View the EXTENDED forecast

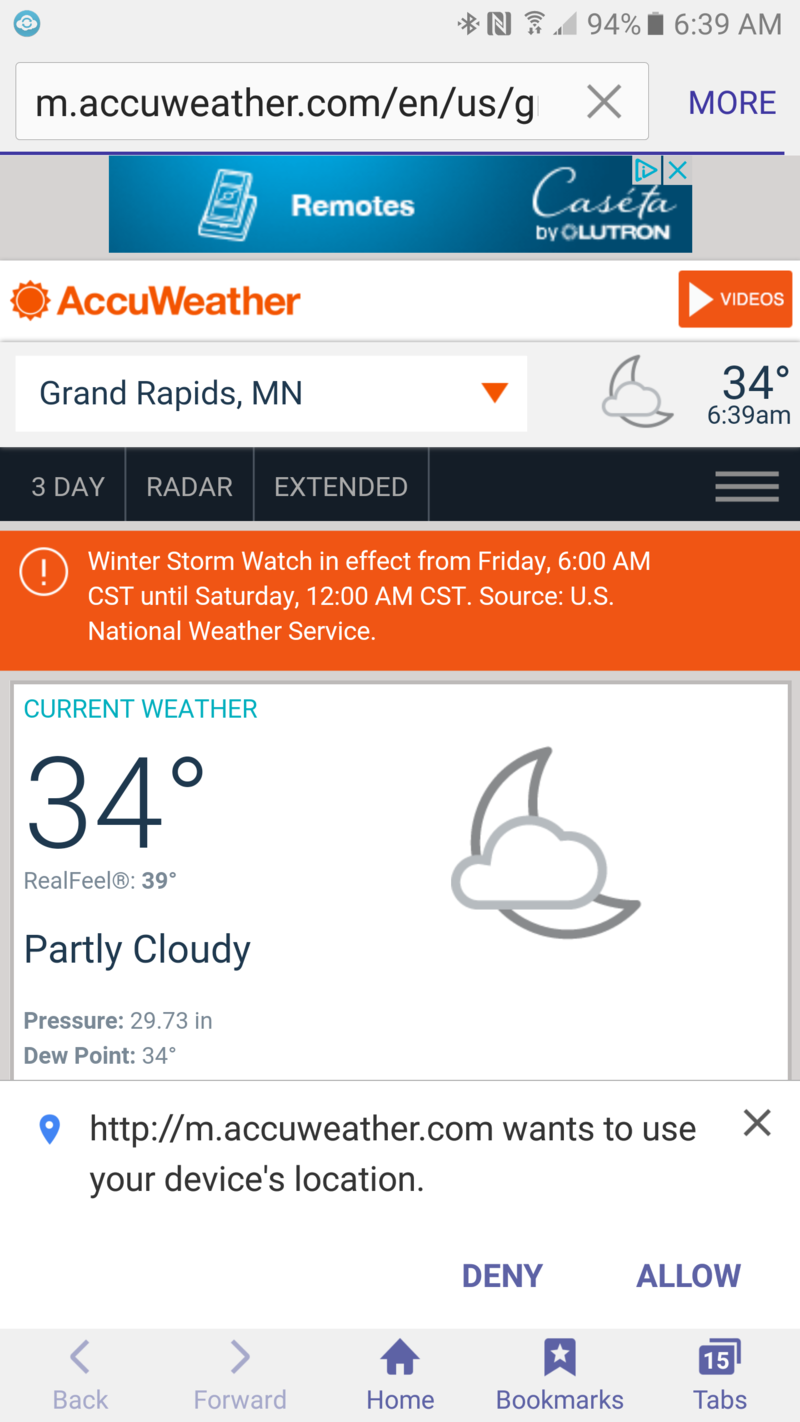(340, 486)
